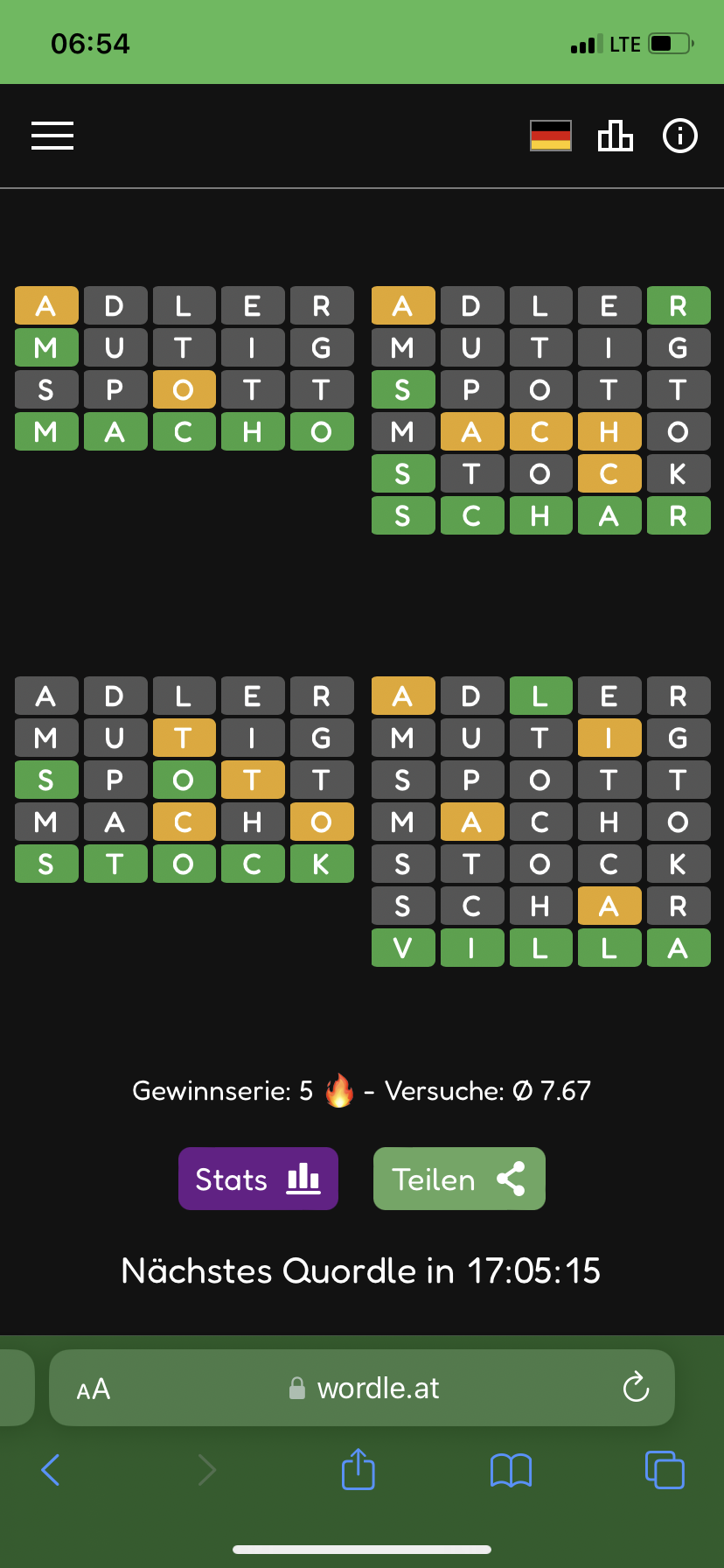Open Safari text size AA options
This screenshot has height=1568, width=724.
tap(94, 1389)
